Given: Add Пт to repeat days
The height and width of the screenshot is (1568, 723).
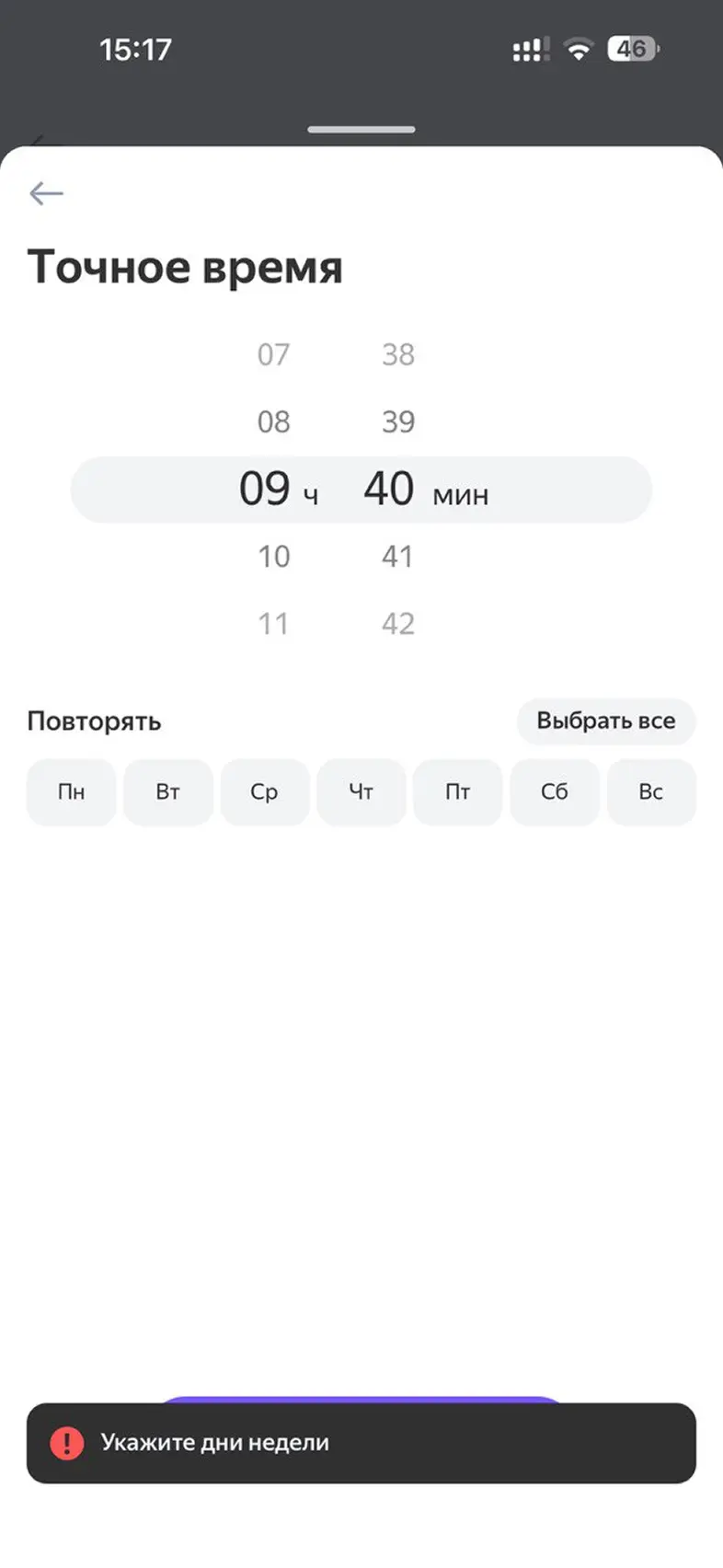Looking at the screenshot, I should 458,792.
